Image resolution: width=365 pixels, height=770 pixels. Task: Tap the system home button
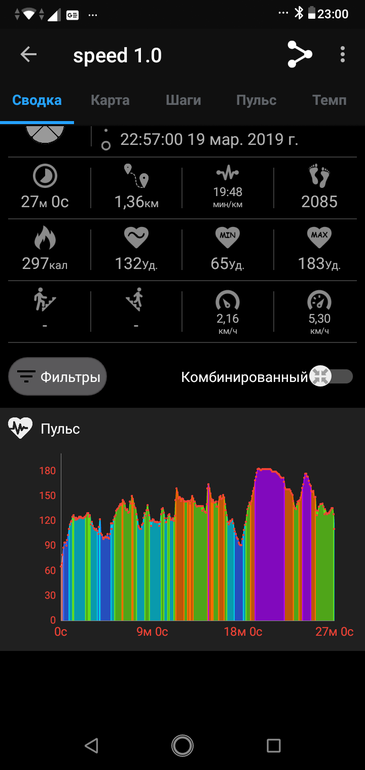click(x=182, y=745)
